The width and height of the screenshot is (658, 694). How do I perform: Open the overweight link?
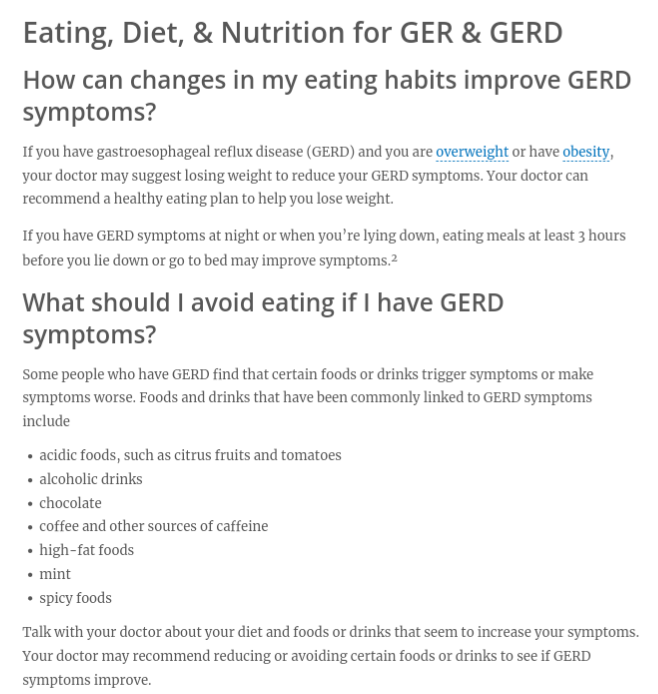[x=472, y=152]
